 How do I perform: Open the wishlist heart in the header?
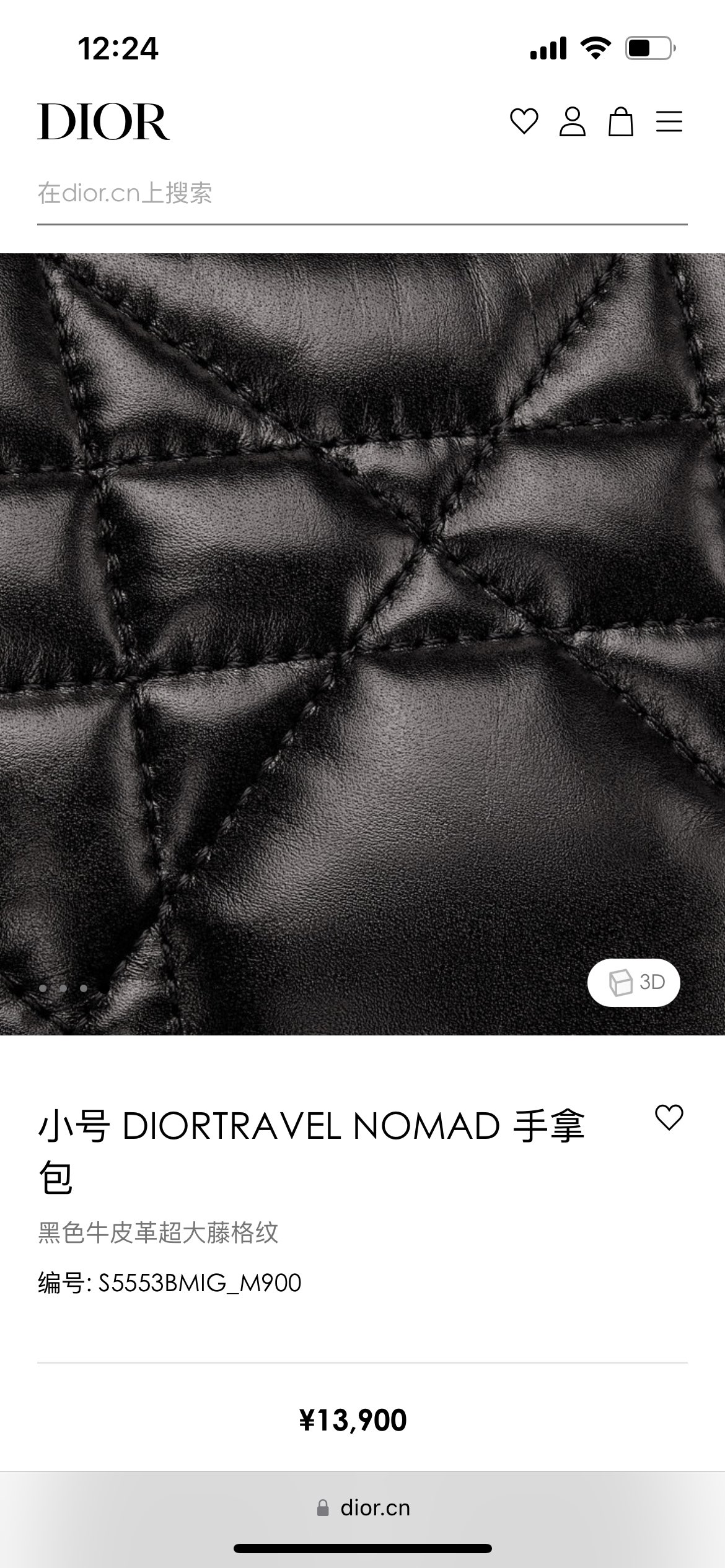click(524, 121)
